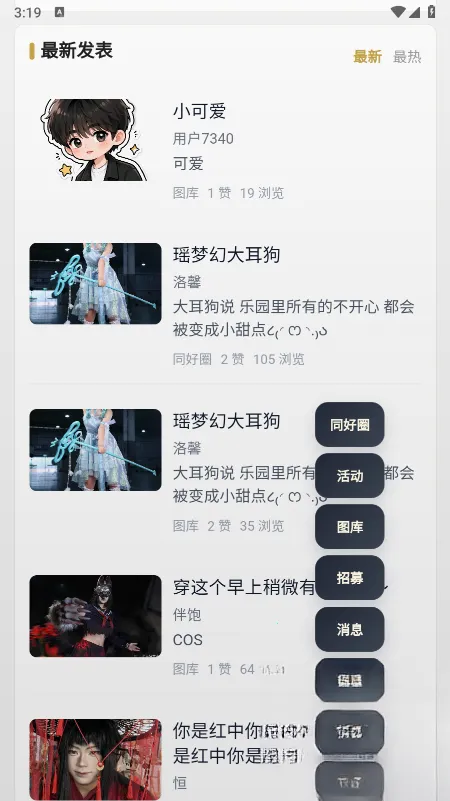Open 消息 from the floating menu

349,629
